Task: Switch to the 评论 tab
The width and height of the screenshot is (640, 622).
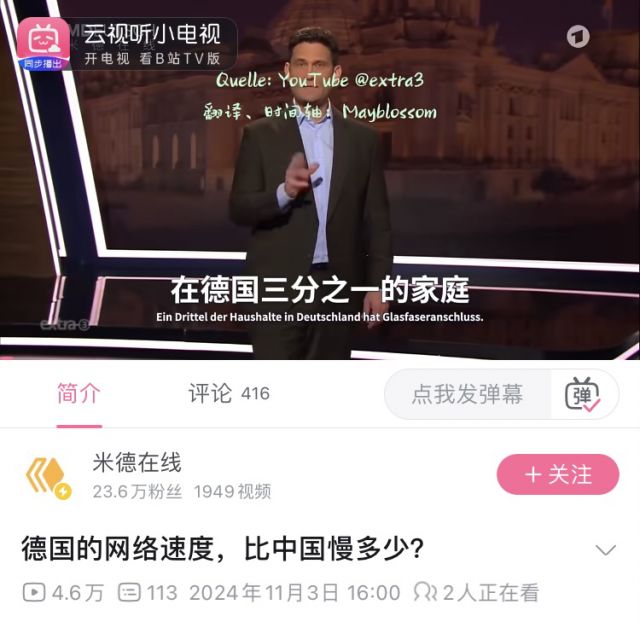Action: click(x=228, y=393)
